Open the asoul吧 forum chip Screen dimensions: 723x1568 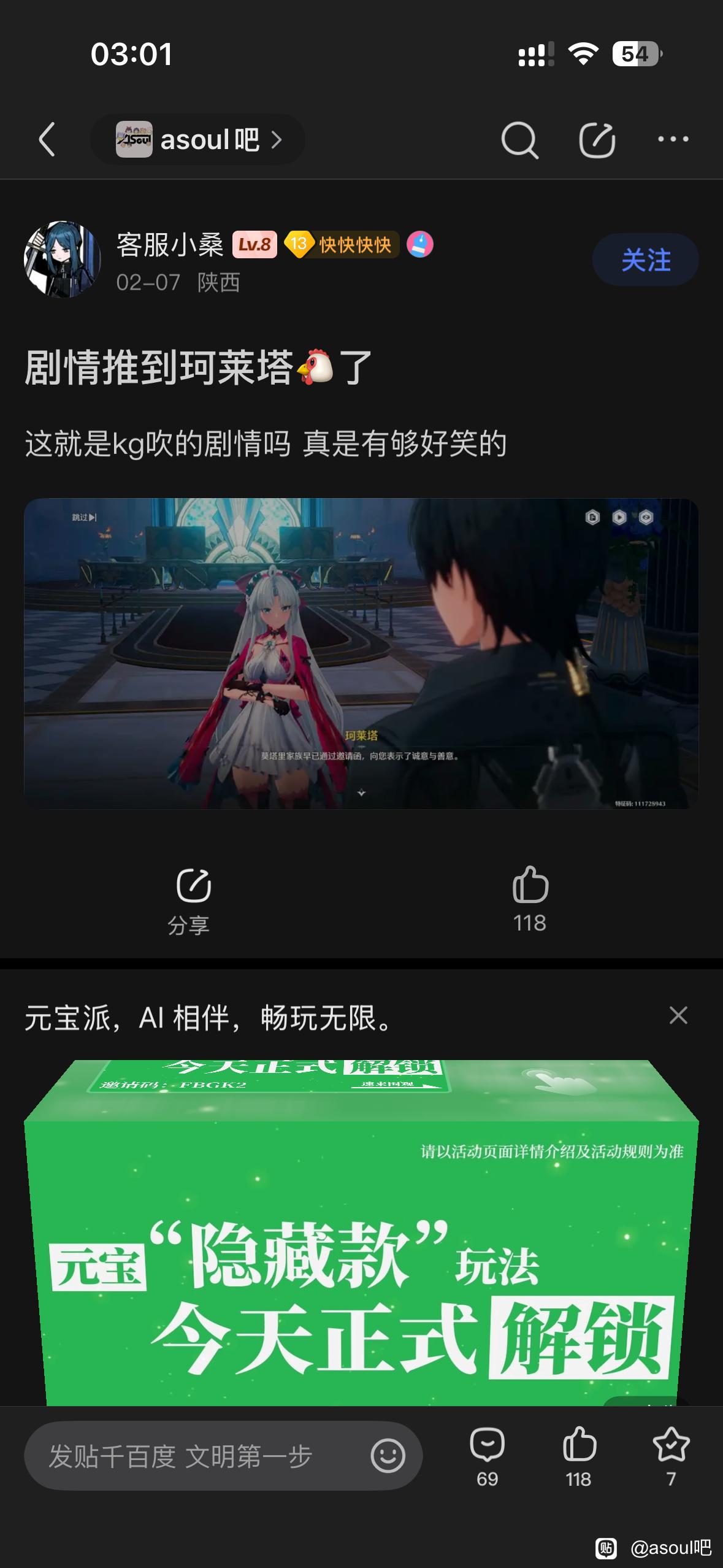(x=197, y=139)
